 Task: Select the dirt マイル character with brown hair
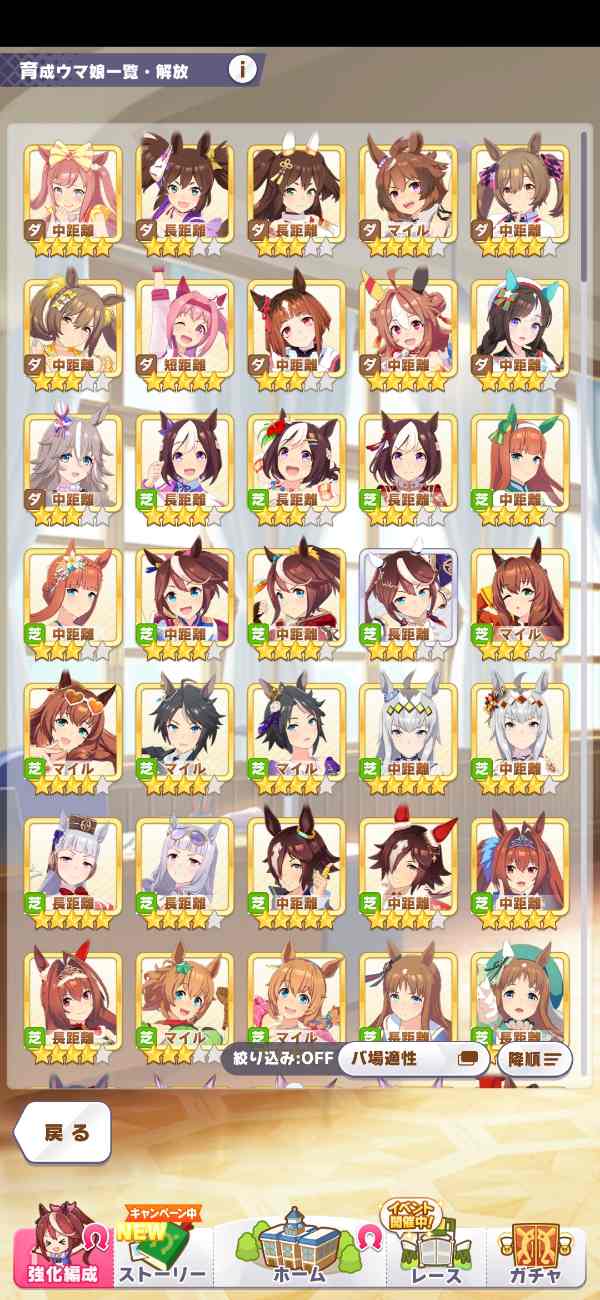[x=408, y=195]
